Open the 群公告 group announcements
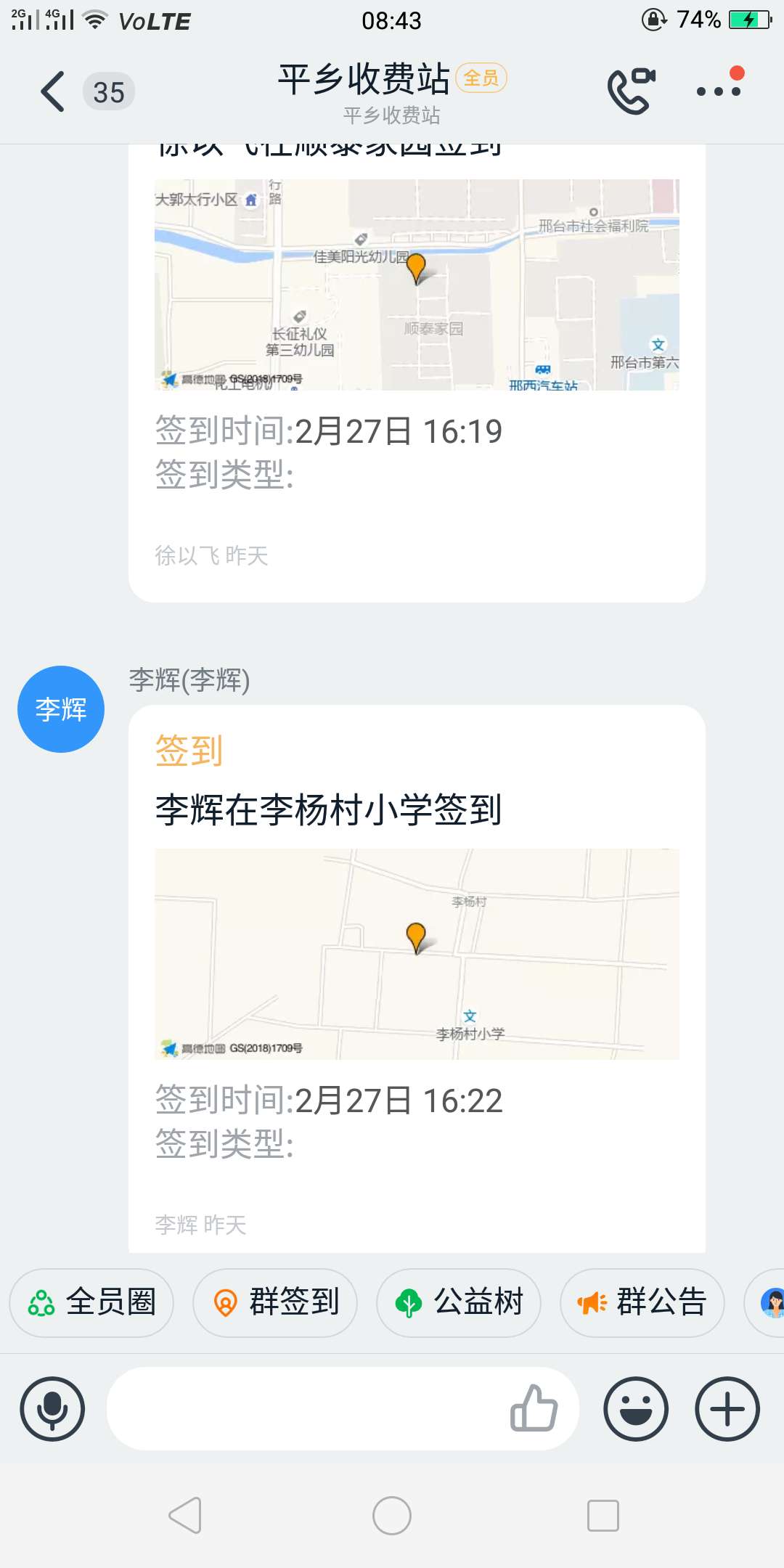Screen dimensions: 784x1568 click(x=642, y=1302)
